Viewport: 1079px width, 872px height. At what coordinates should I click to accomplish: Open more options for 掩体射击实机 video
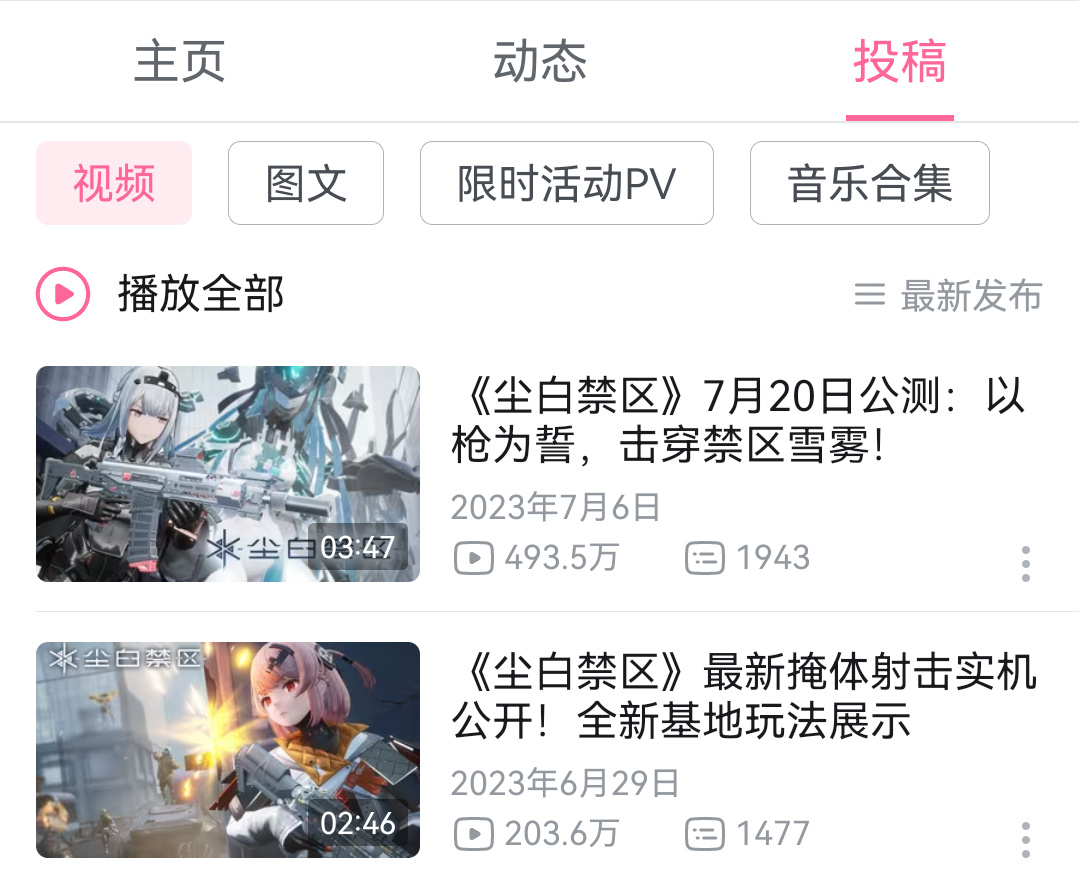[1025, 839]
